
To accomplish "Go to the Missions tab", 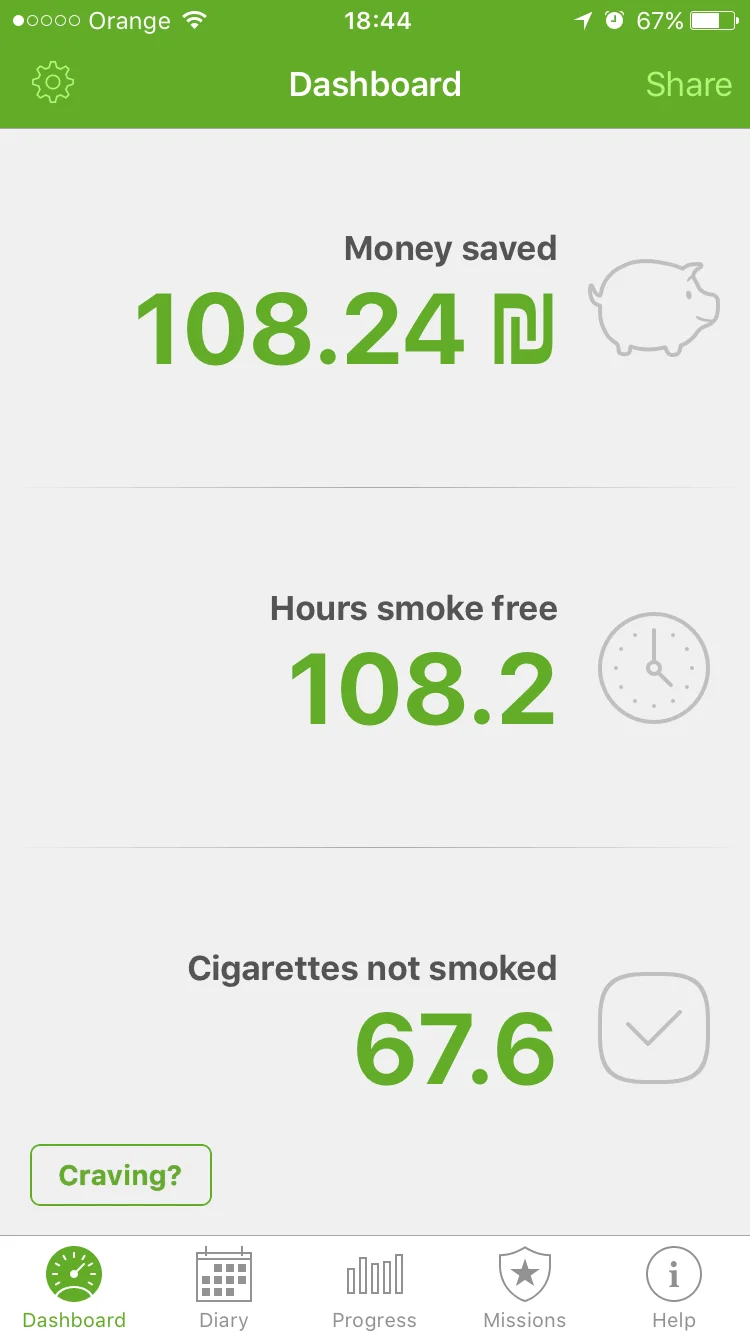I will pyautogui.click(x=525, y=1288).
